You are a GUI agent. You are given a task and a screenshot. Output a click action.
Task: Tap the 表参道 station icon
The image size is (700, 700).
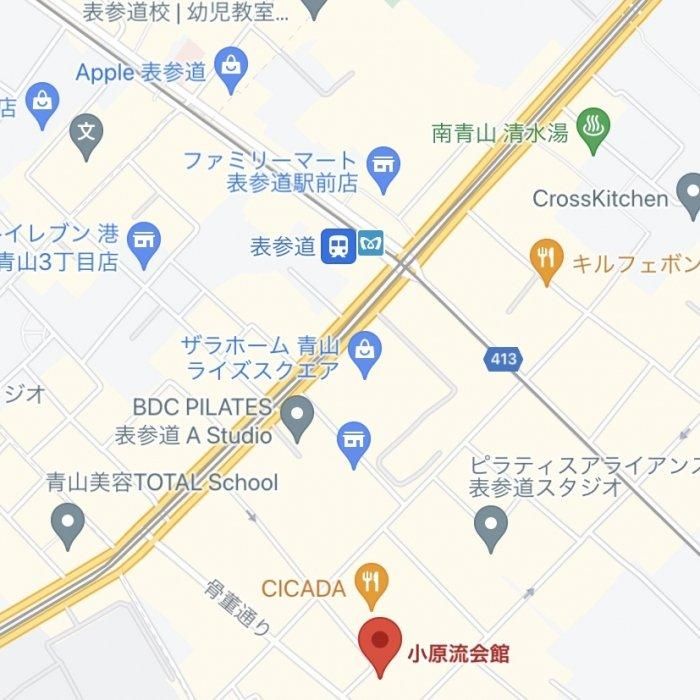(x=338, y=246)
